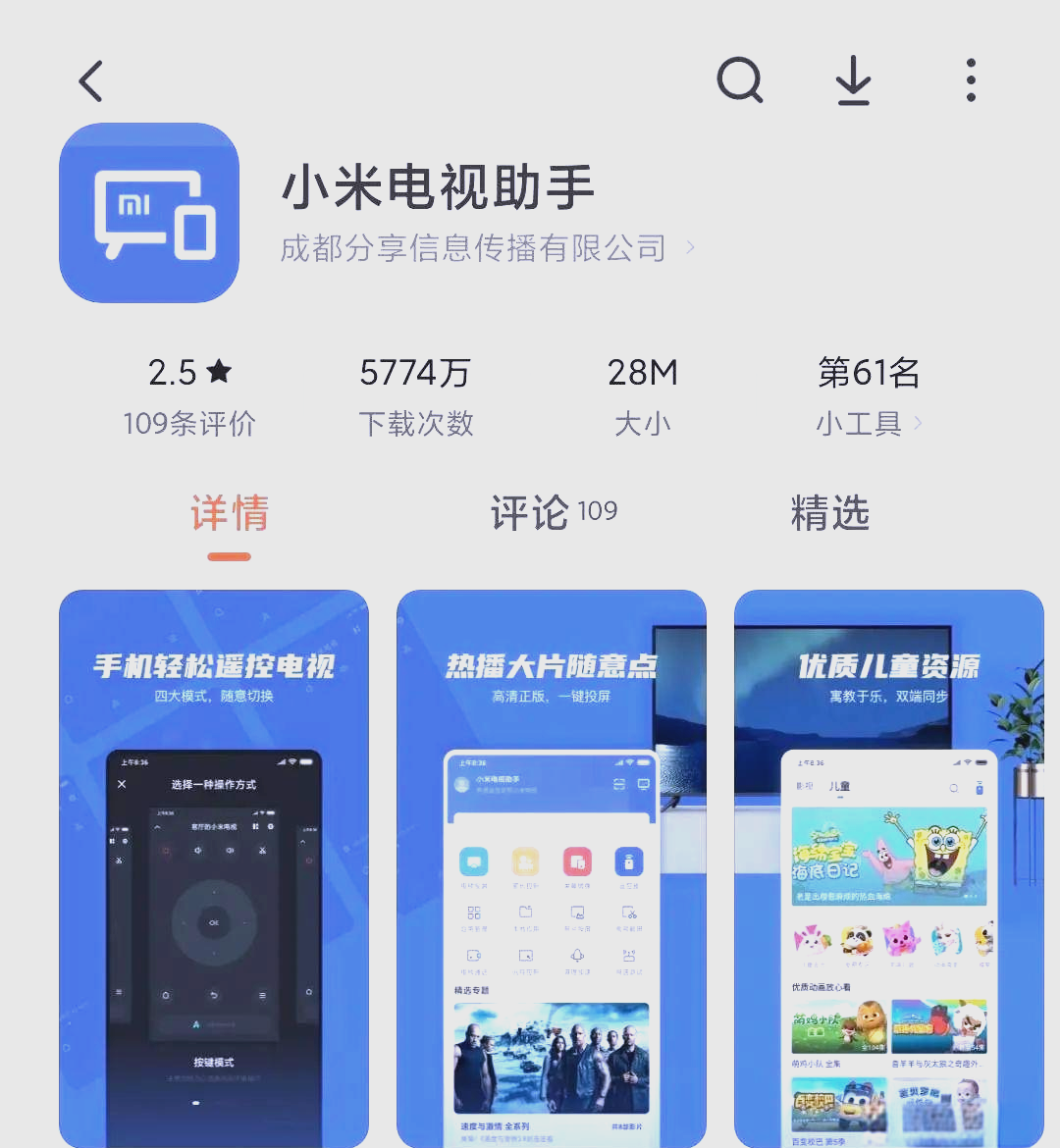The image size is (1060, 1148).
Task: Go back using the top-left arrow
Action: [x=91, y=81]
